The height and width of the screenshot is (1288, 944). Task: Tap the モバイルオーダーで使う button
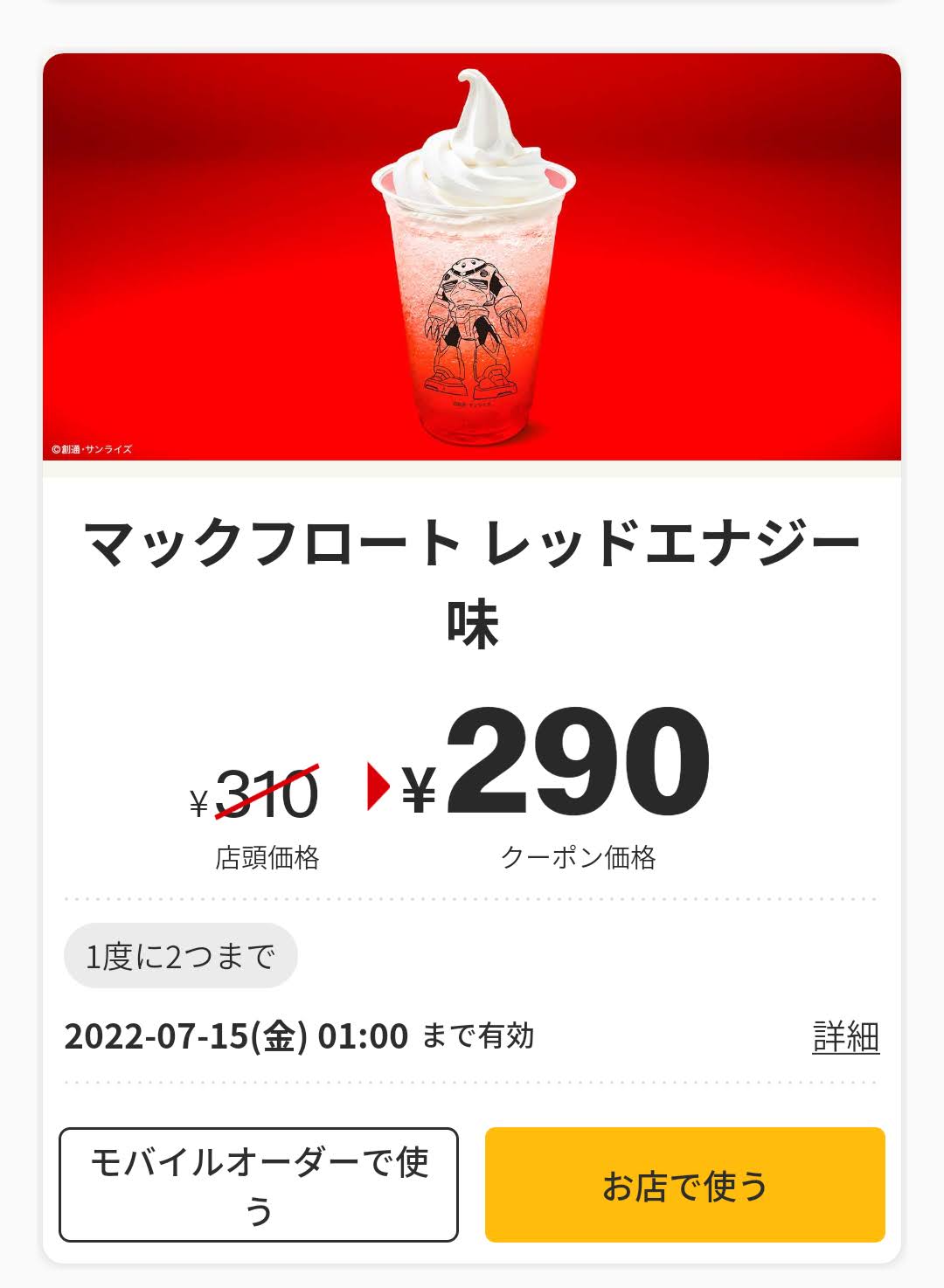click(259, 1185)
